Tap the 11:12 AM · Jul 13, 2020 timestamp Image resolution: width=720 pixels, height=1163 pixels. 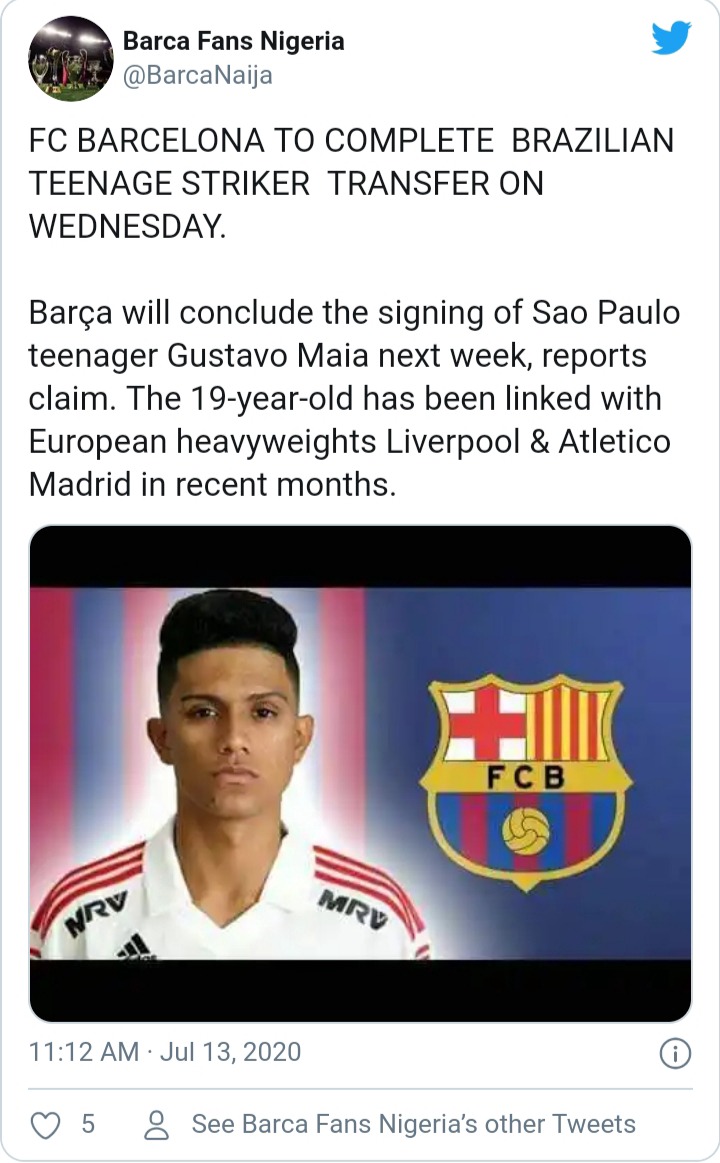coord(165,1052)
